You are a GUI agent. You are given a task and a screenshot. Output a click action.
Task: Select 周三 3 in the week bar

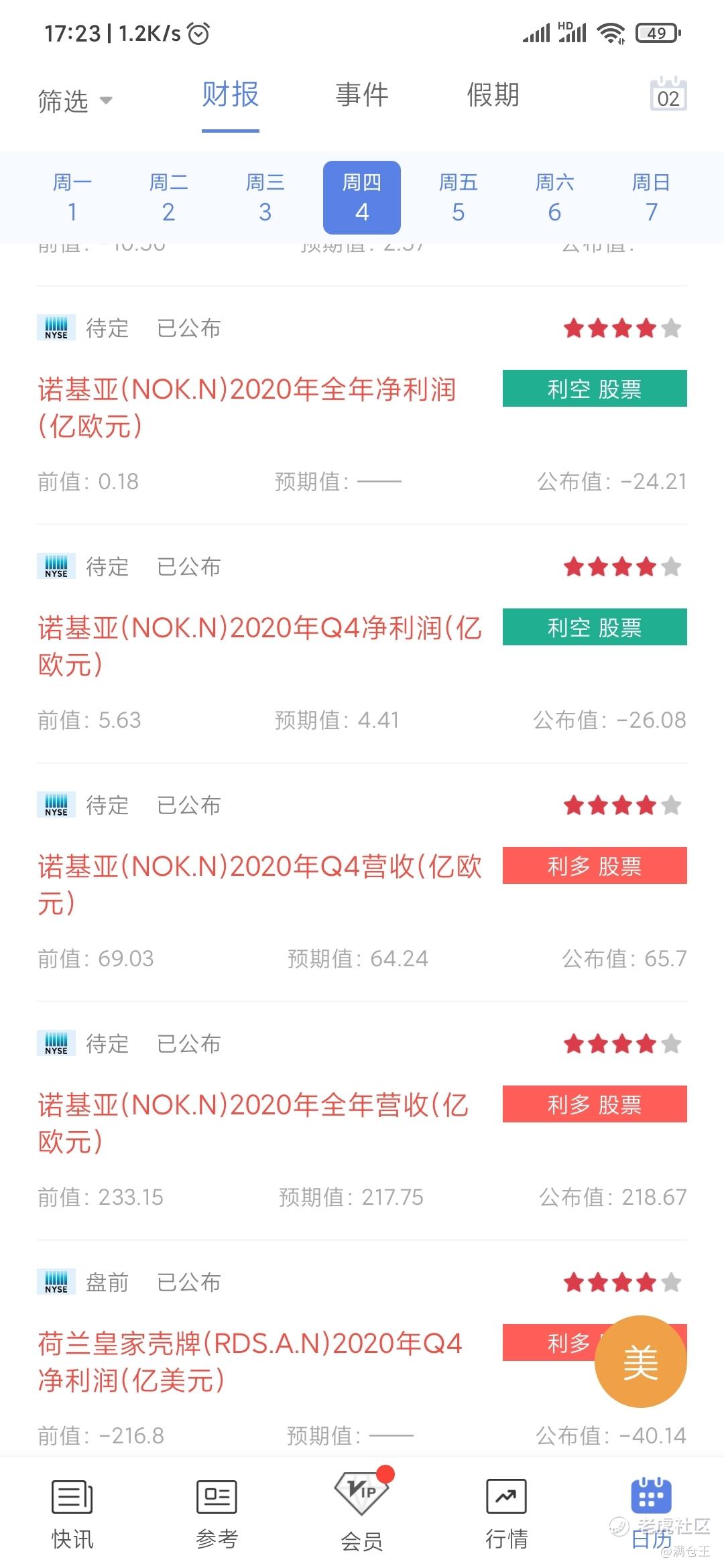(x=265, y=198)
